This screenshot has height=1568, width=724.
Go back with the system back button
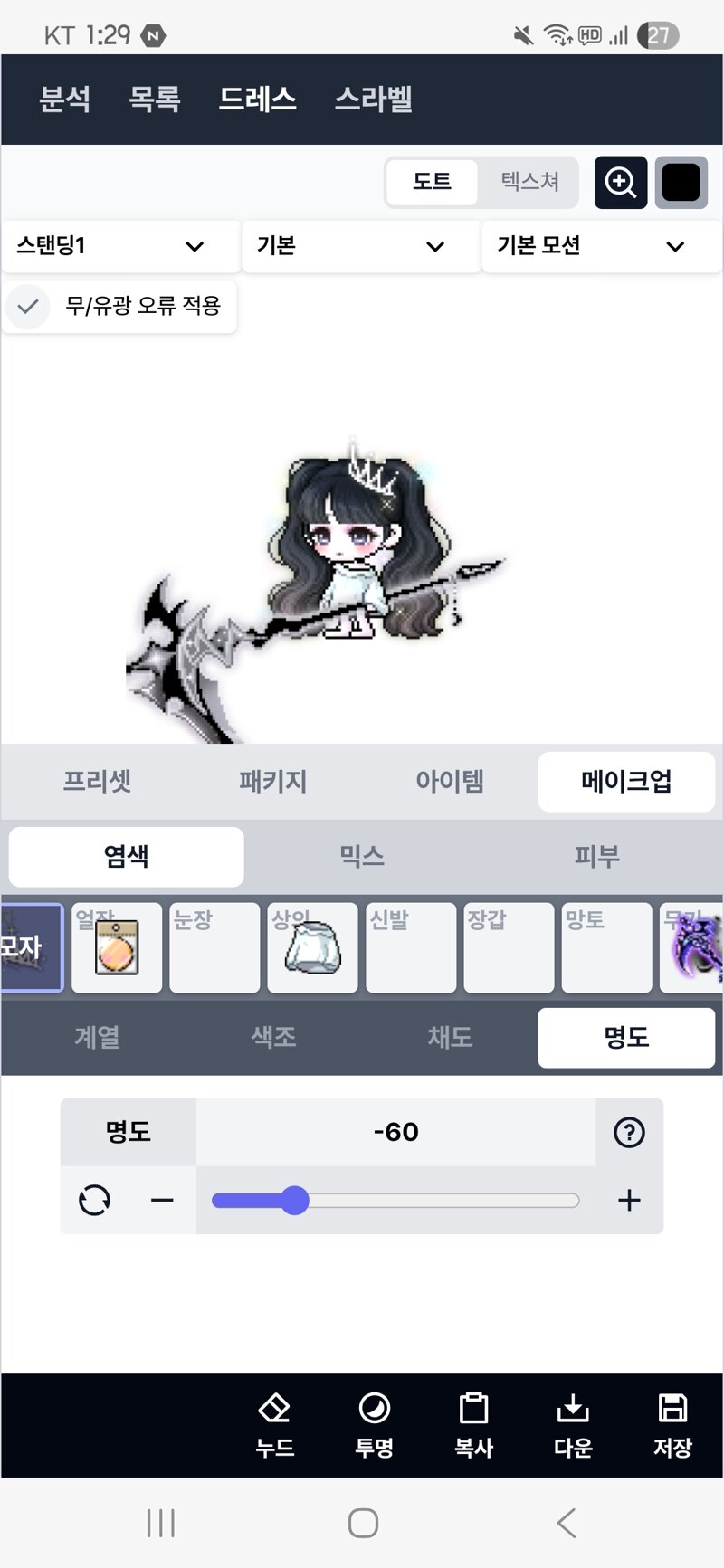click(x=567, y=1523)
